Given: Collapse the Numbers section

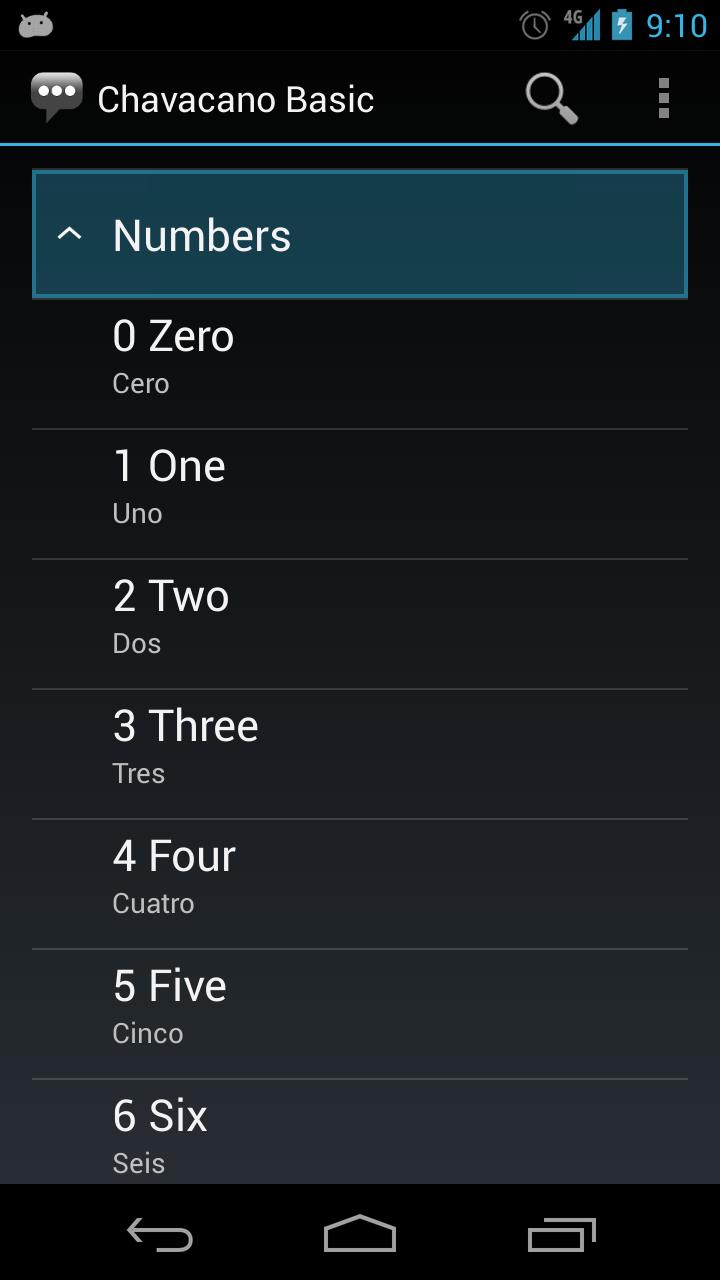Looking at the screenshot, I should click(x=360, y=235).
